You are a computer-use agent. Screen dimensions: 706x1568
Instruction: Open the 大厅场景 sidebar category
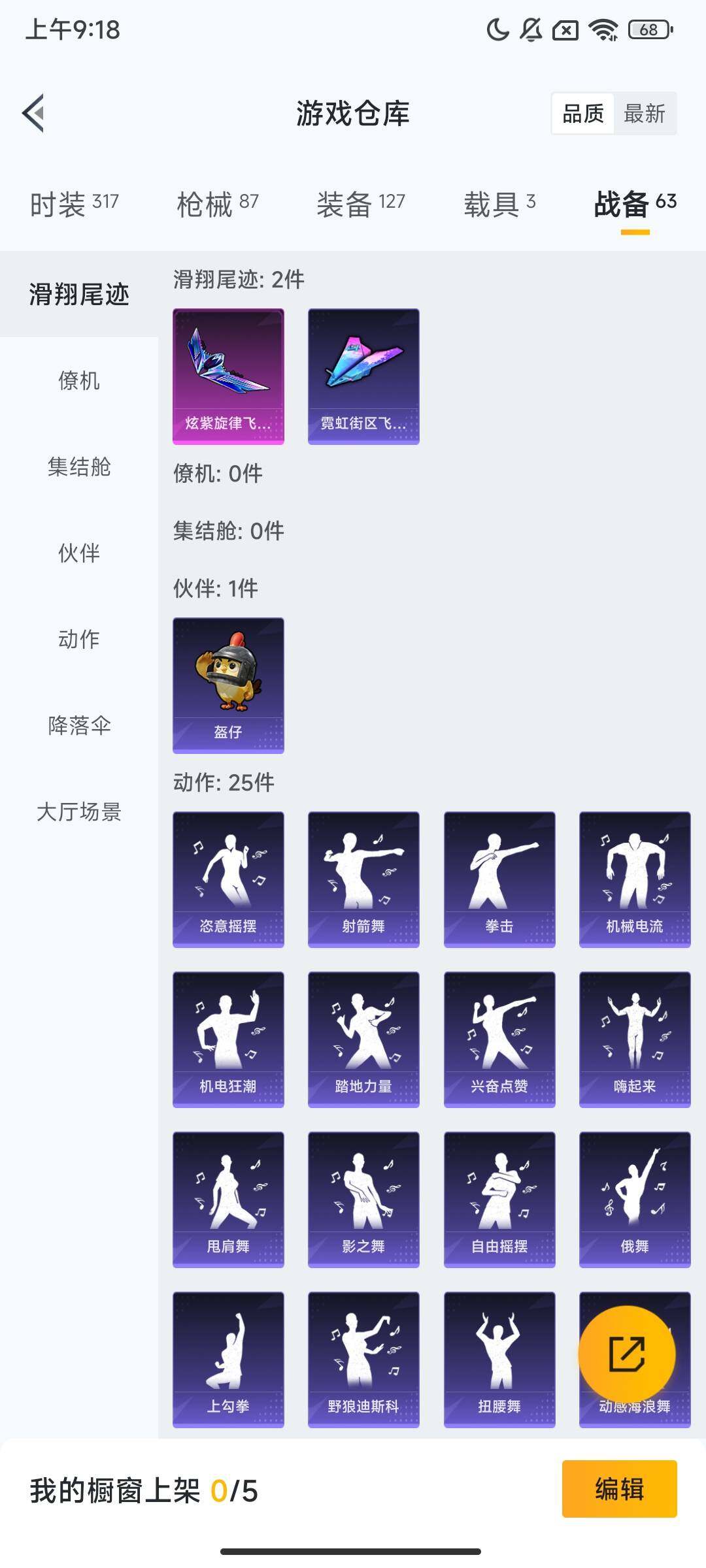[x=78, y=813]
